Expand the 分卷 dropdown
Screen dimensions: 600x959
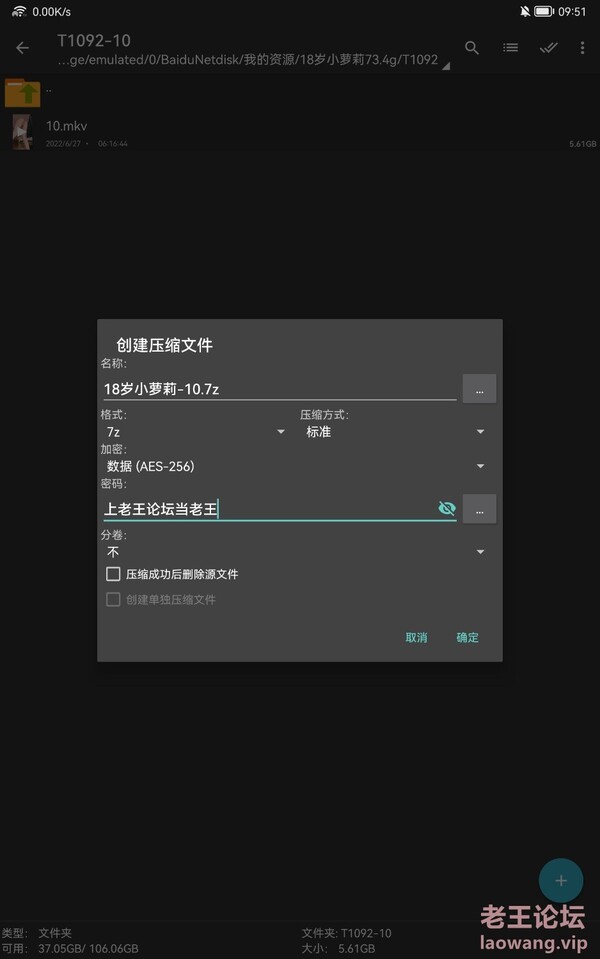(x=295, y=552)
